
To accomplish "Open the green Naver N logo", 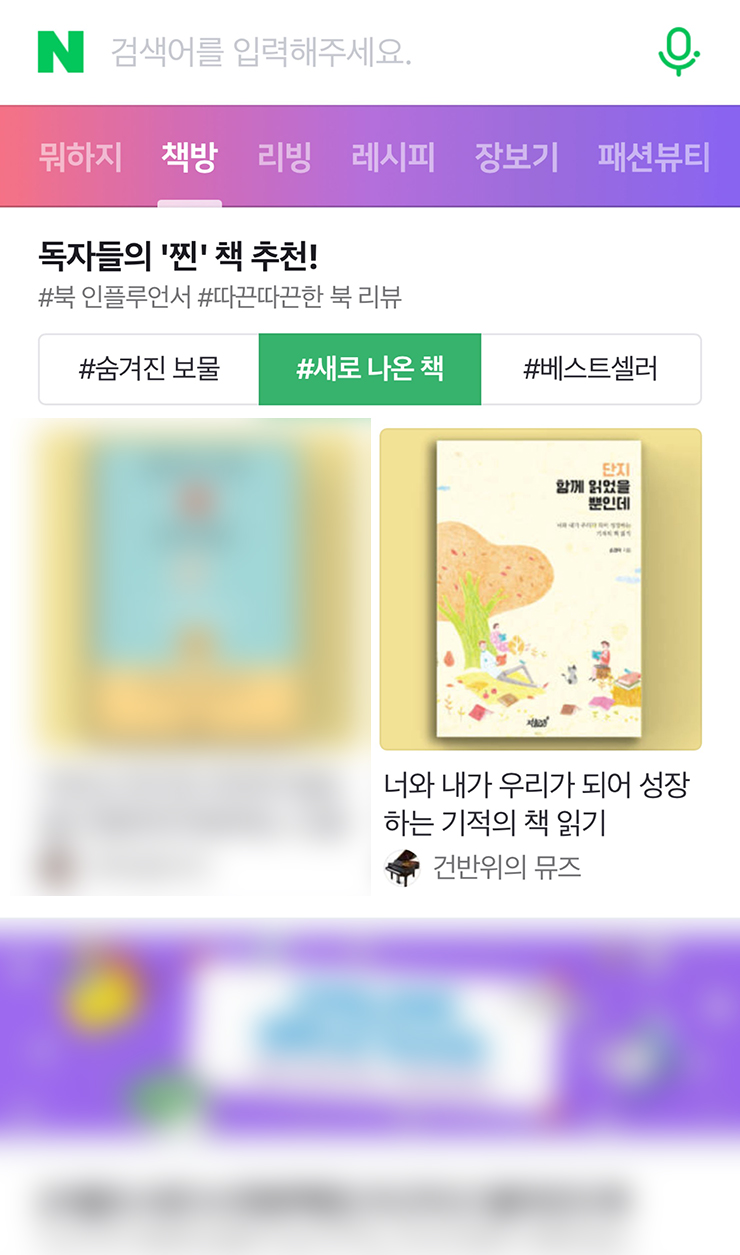I will click(60, 51).
